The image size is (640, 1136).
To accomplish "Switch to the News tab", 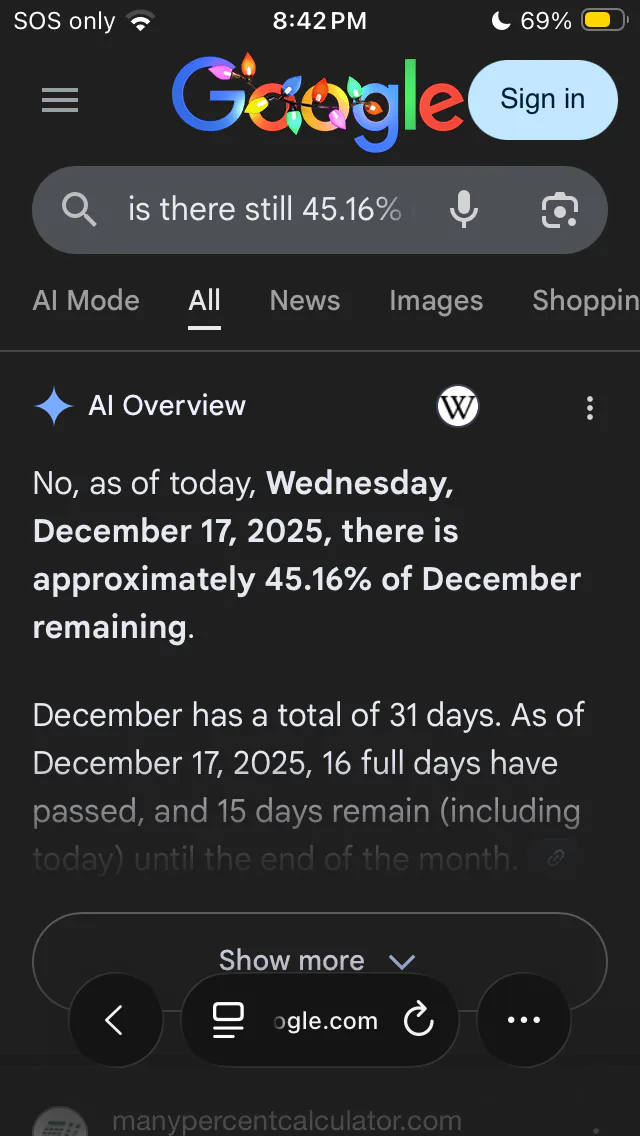I will point(304,301).
